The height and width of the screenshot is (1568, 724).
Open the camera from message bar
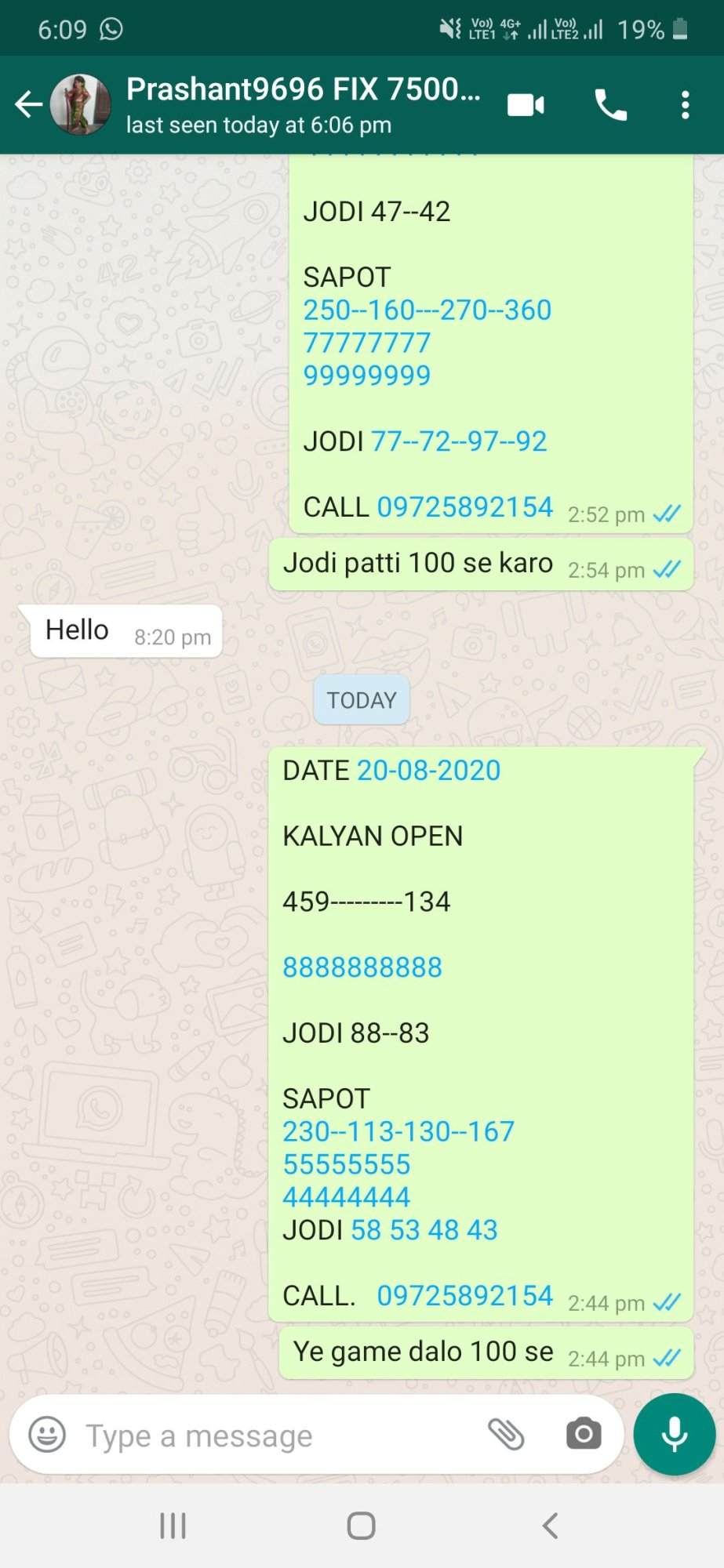pos(584,1434)
